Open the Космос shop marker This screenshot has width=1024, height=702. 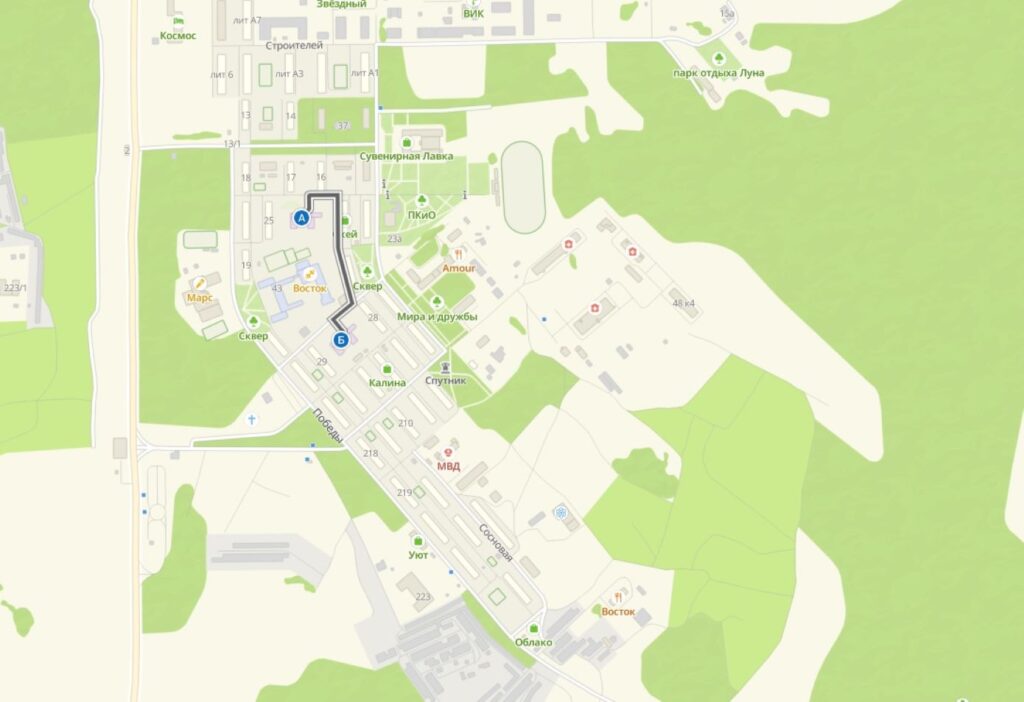(179, 21)
